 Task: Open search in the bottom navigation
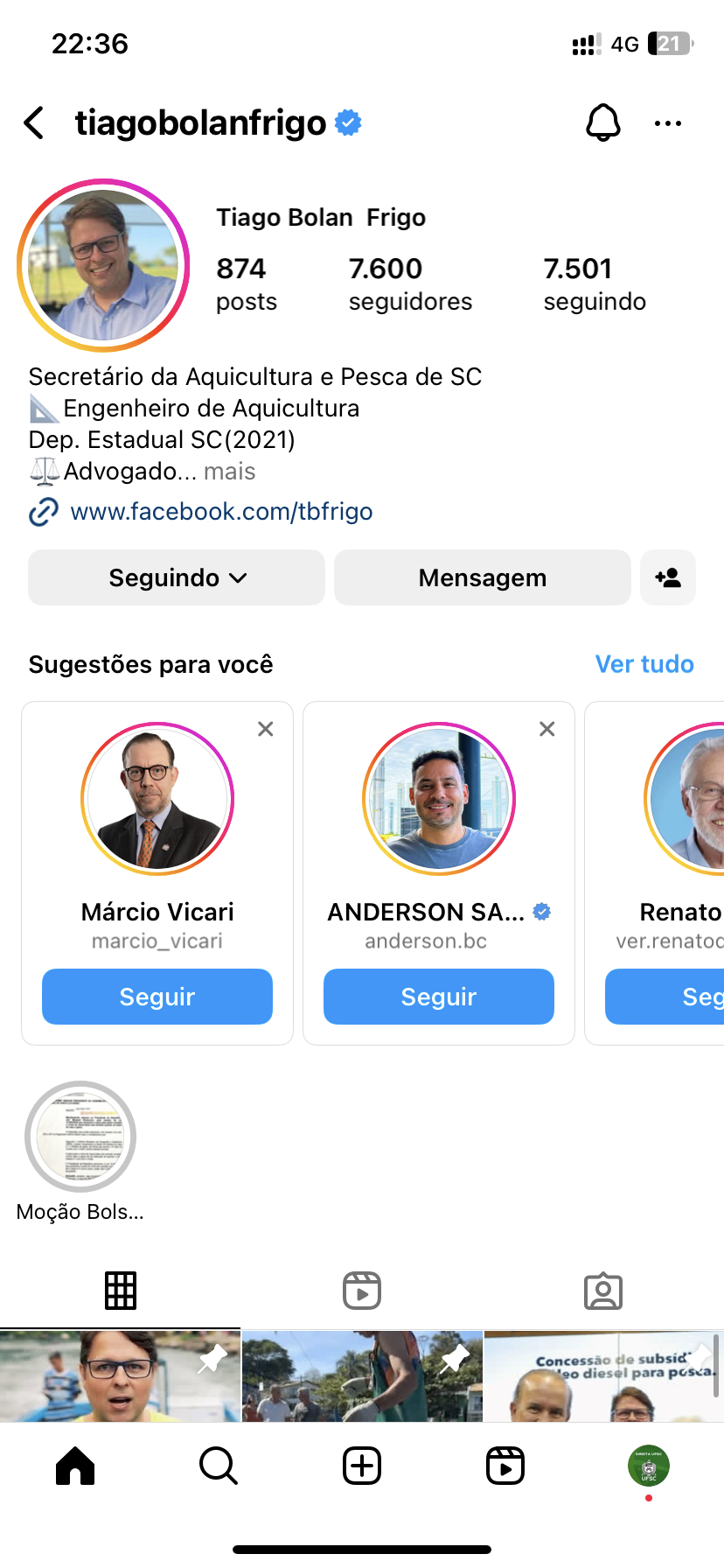219,1466
